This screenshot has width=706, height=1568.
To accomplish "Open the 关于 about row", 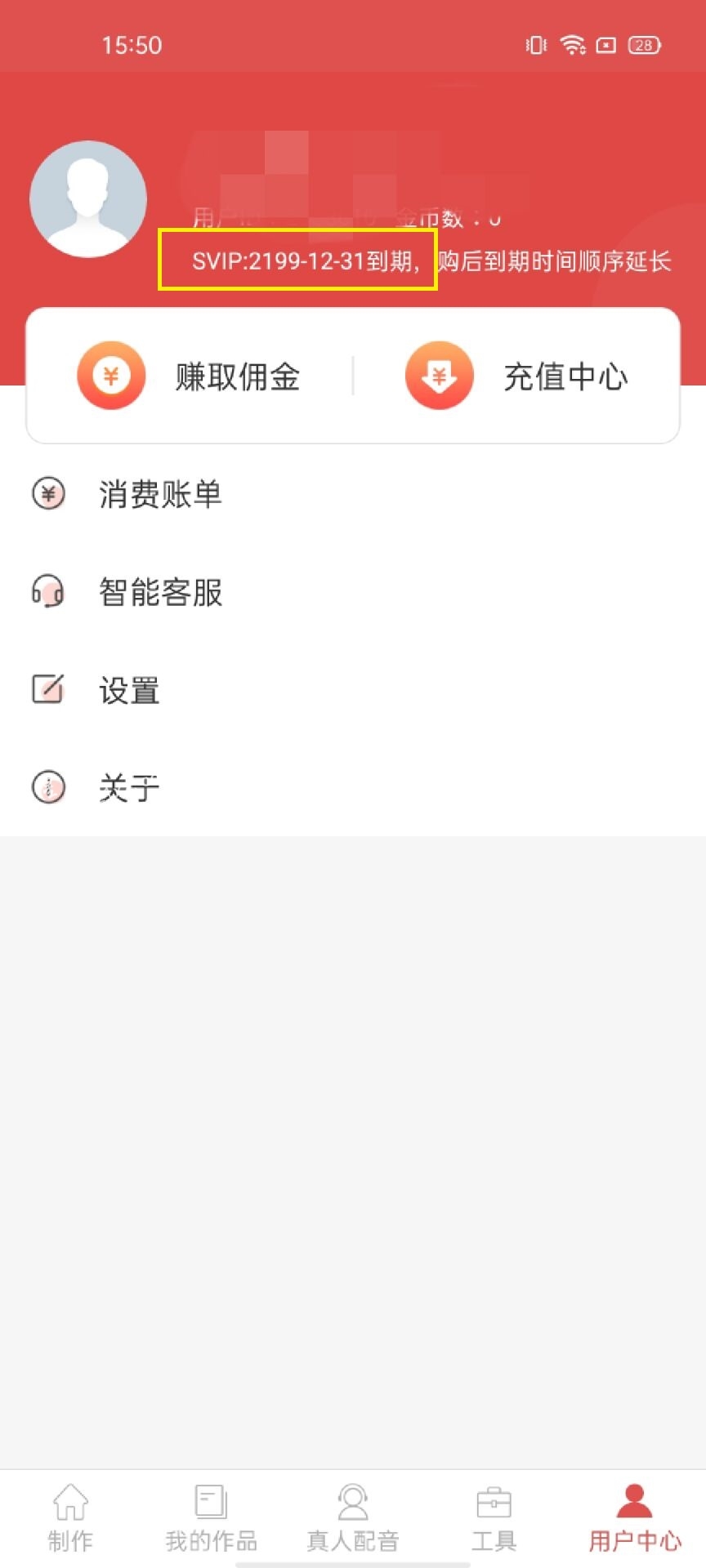I will pyautogui.click(x=353, y=788).
